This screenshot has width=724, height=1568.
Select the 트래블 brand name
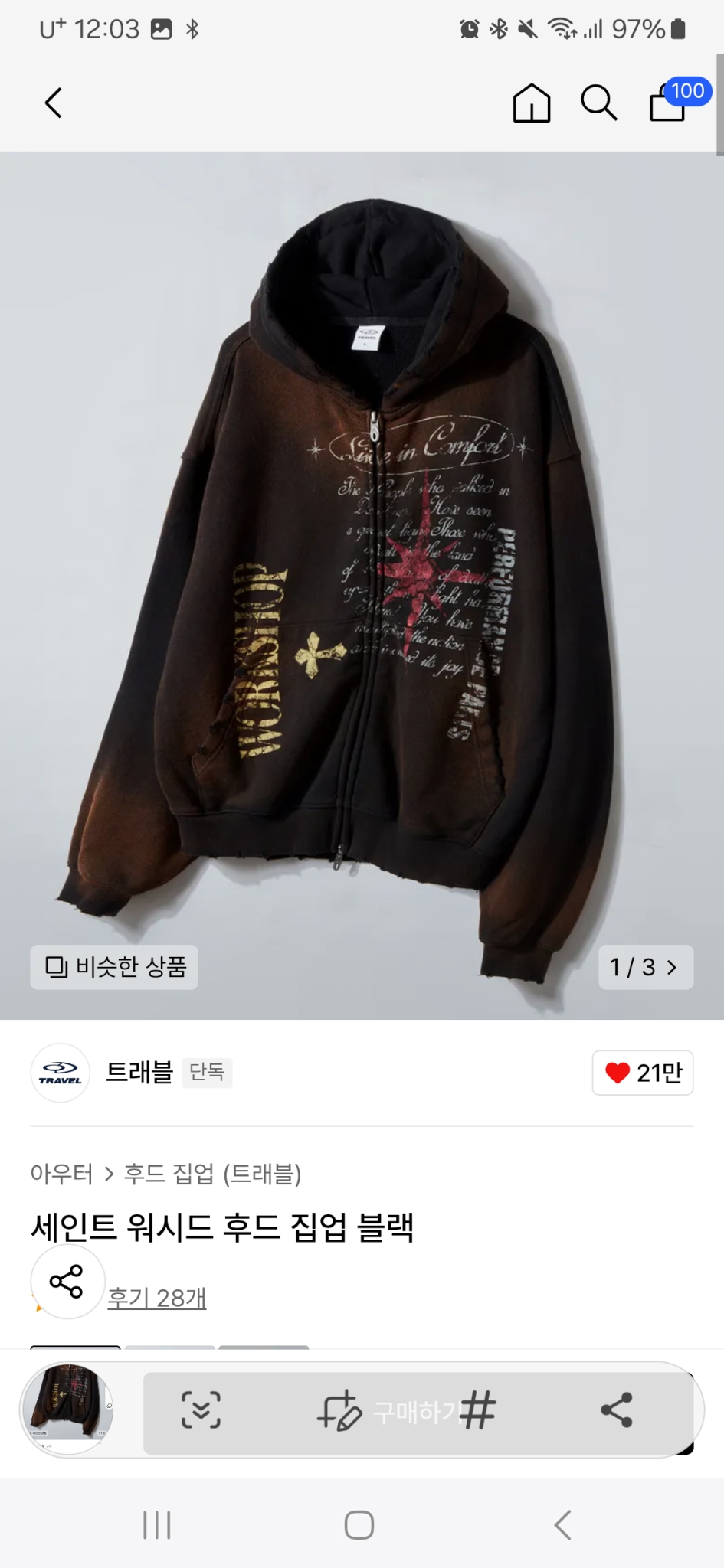tap(139, 1073)
